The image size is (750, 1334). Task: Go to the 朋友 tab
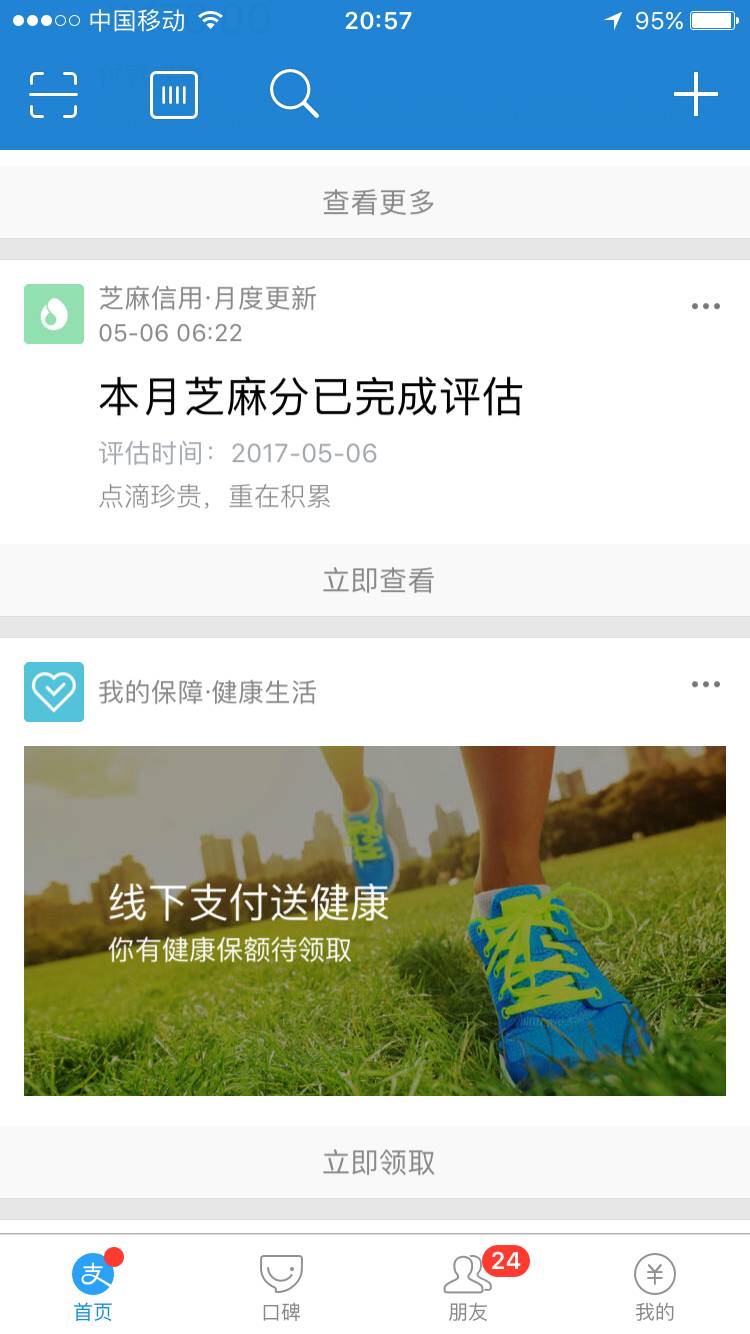468,1286
